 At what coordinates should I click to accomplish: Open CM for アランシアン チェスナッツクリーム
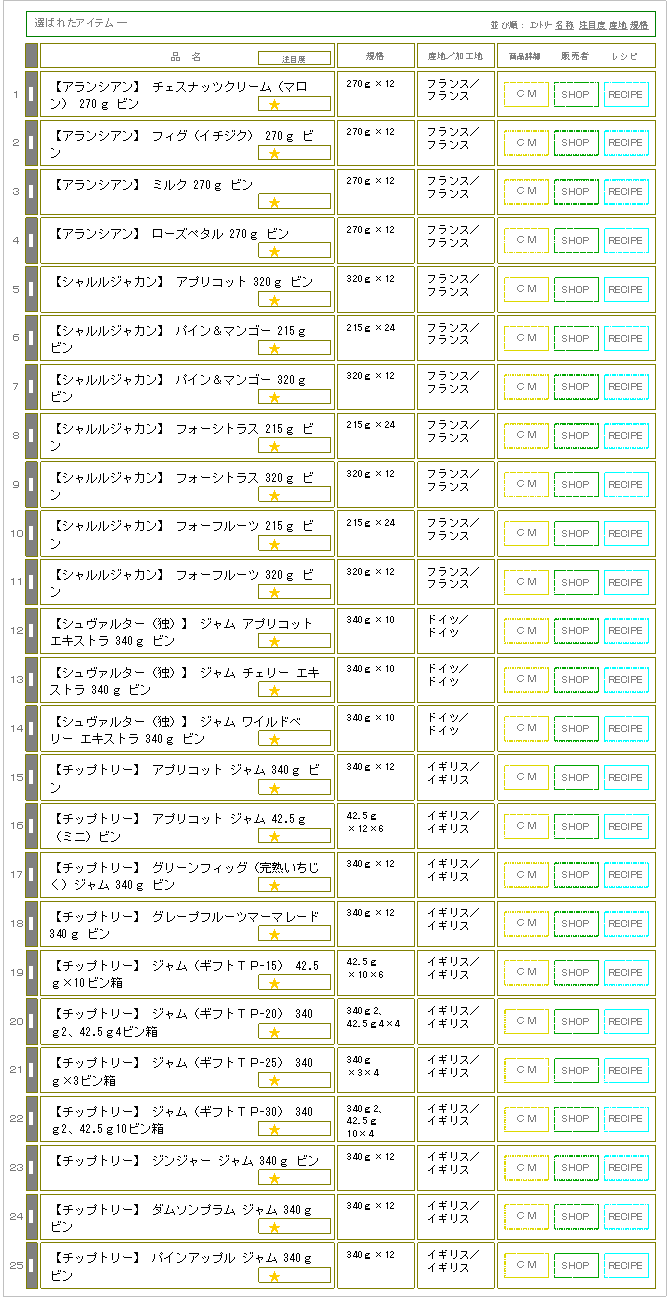pos(526,94)
